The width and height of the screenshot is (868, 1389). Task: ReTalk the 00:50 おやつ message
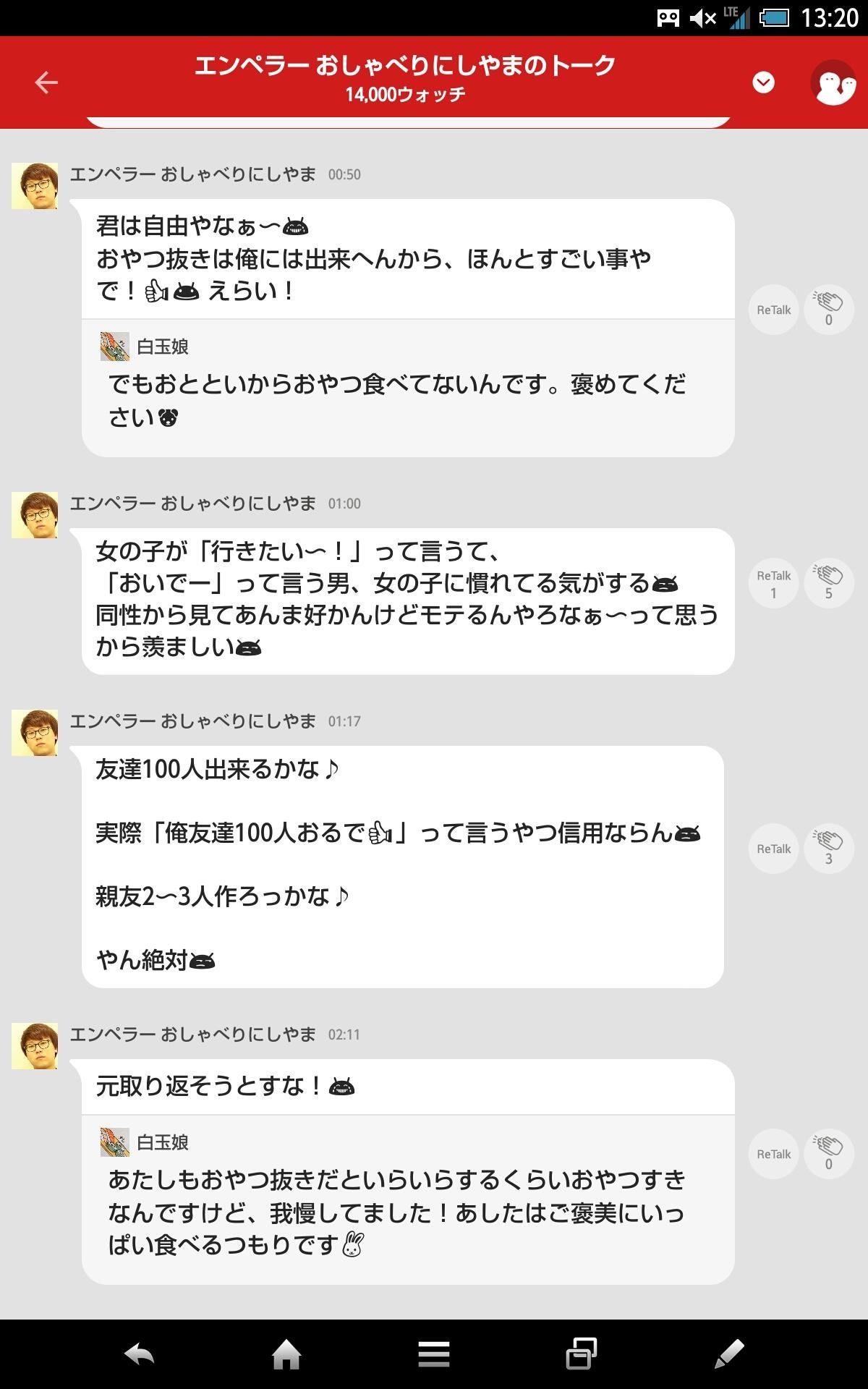coord(773,309)
